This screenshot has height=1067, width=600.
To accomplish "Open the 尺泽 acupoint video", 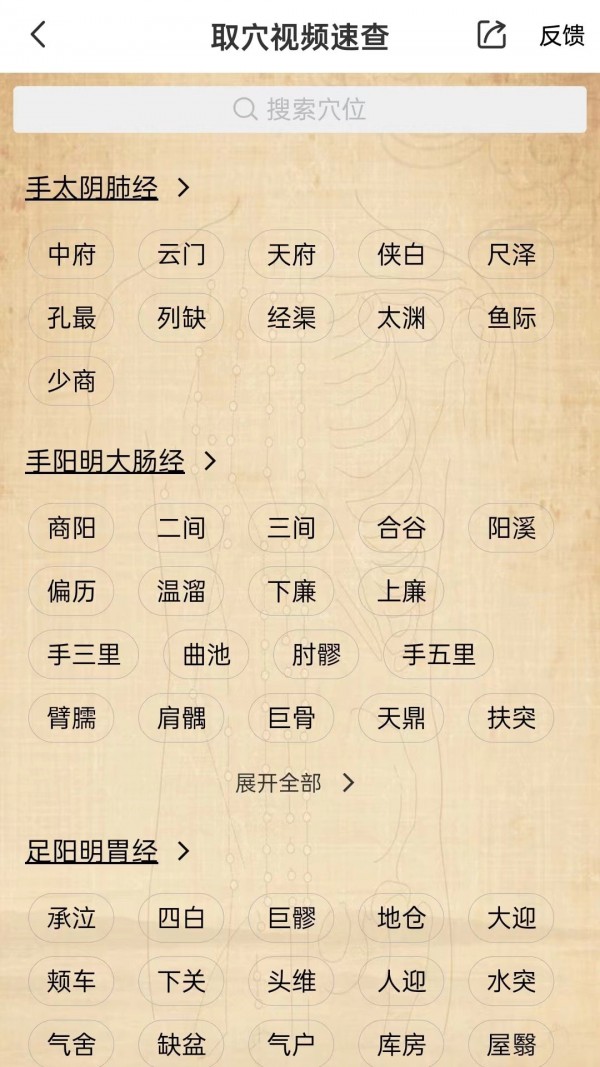I will click(x=511, y=254).
